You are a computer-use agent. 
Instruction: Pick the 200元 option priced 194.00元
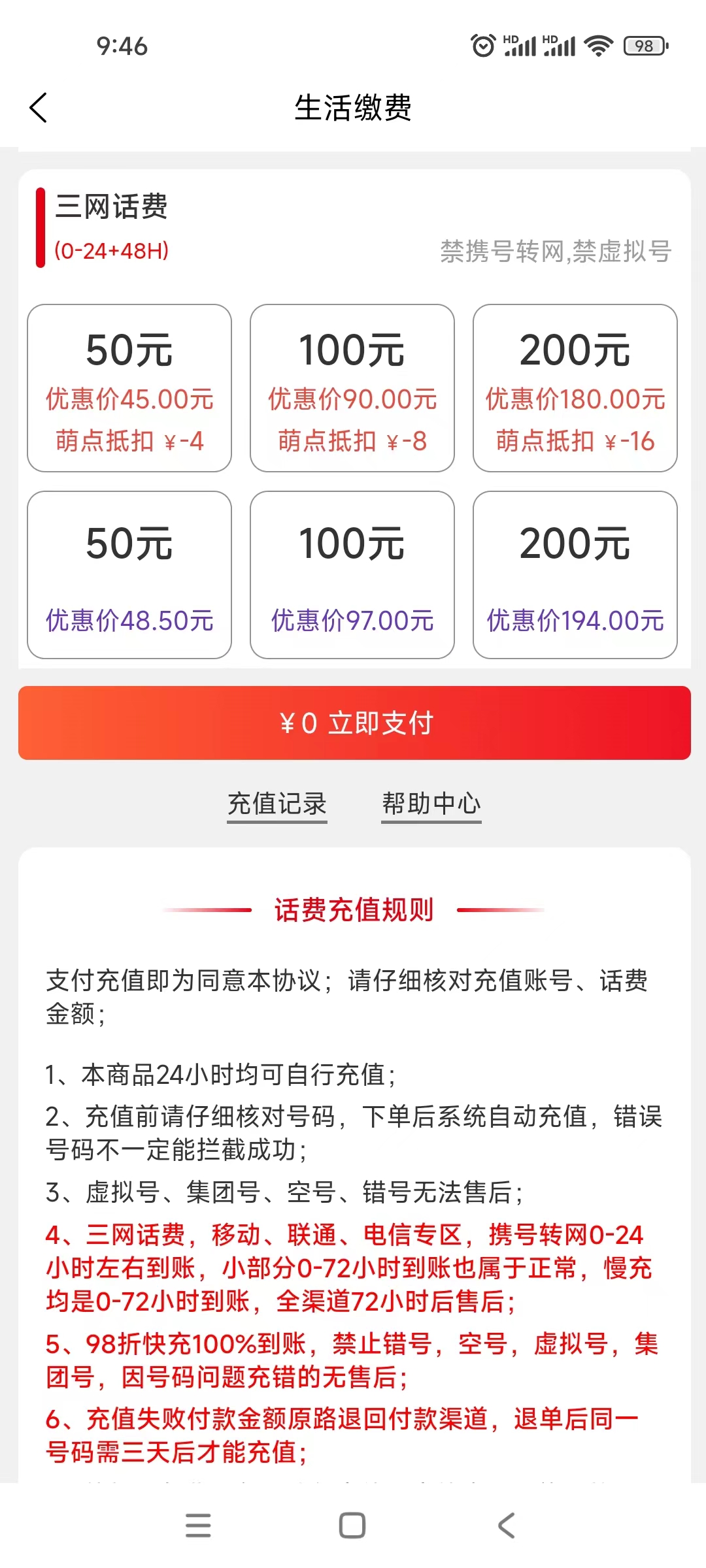point(575,575)
